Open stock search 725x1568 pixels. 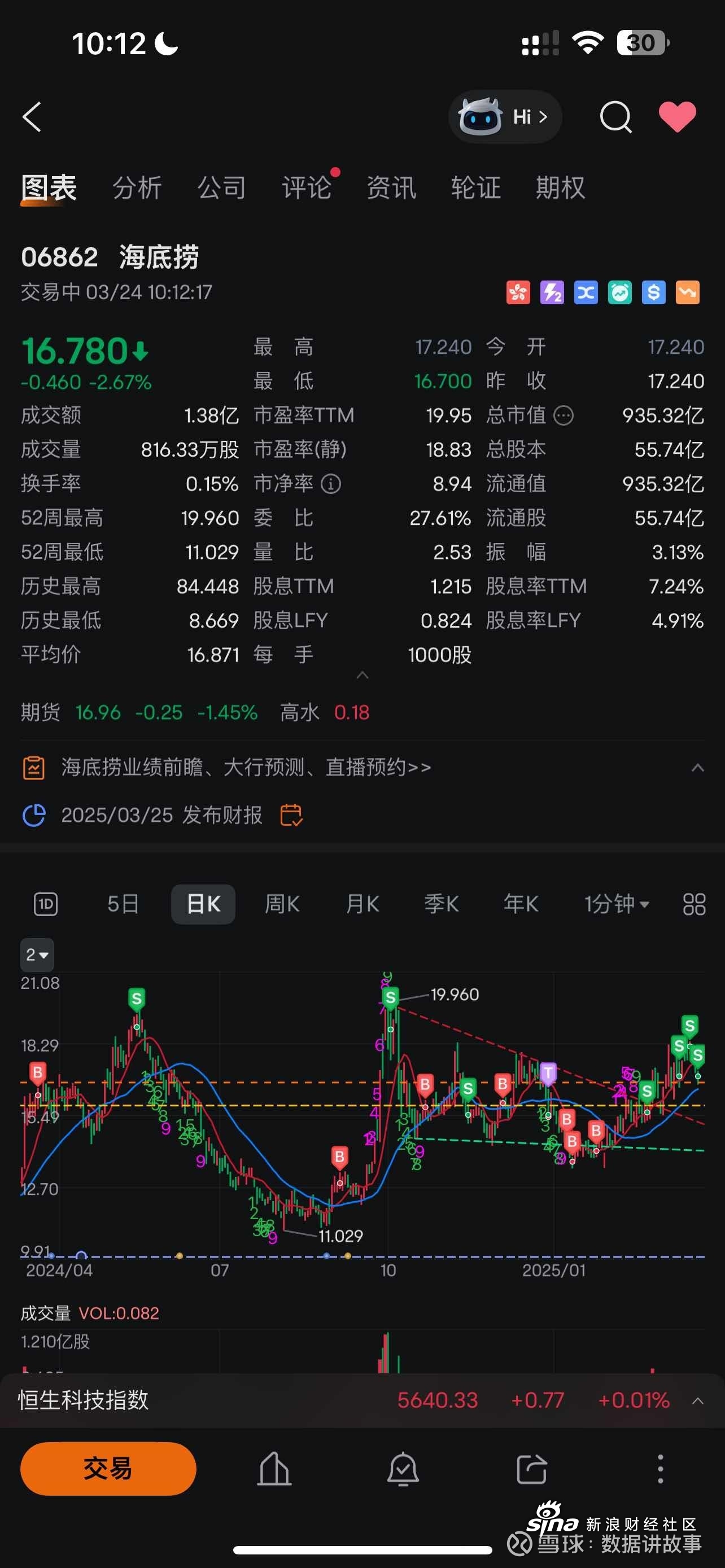(x=615, y=117)
